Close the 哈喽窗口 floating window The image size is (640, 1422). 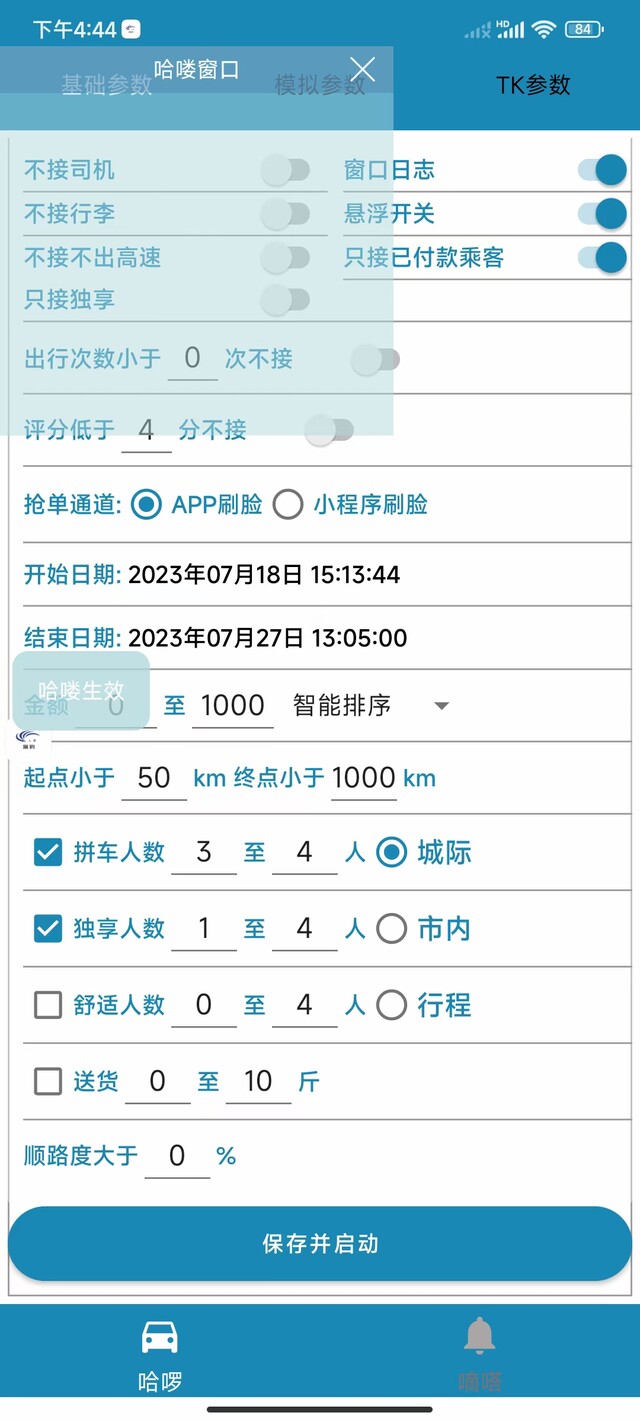point(363,69)
